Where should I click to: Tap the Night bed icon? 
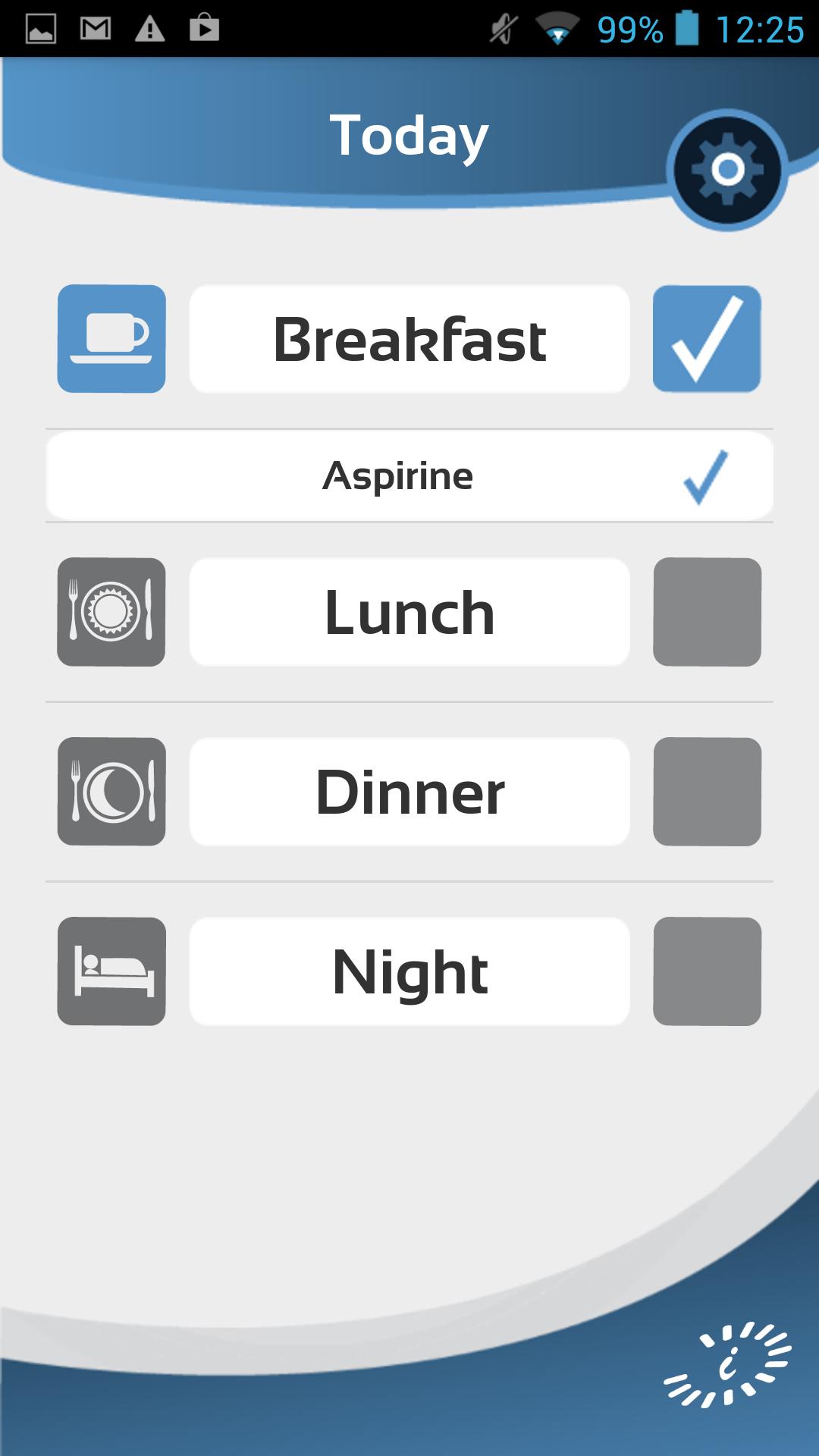111,971
